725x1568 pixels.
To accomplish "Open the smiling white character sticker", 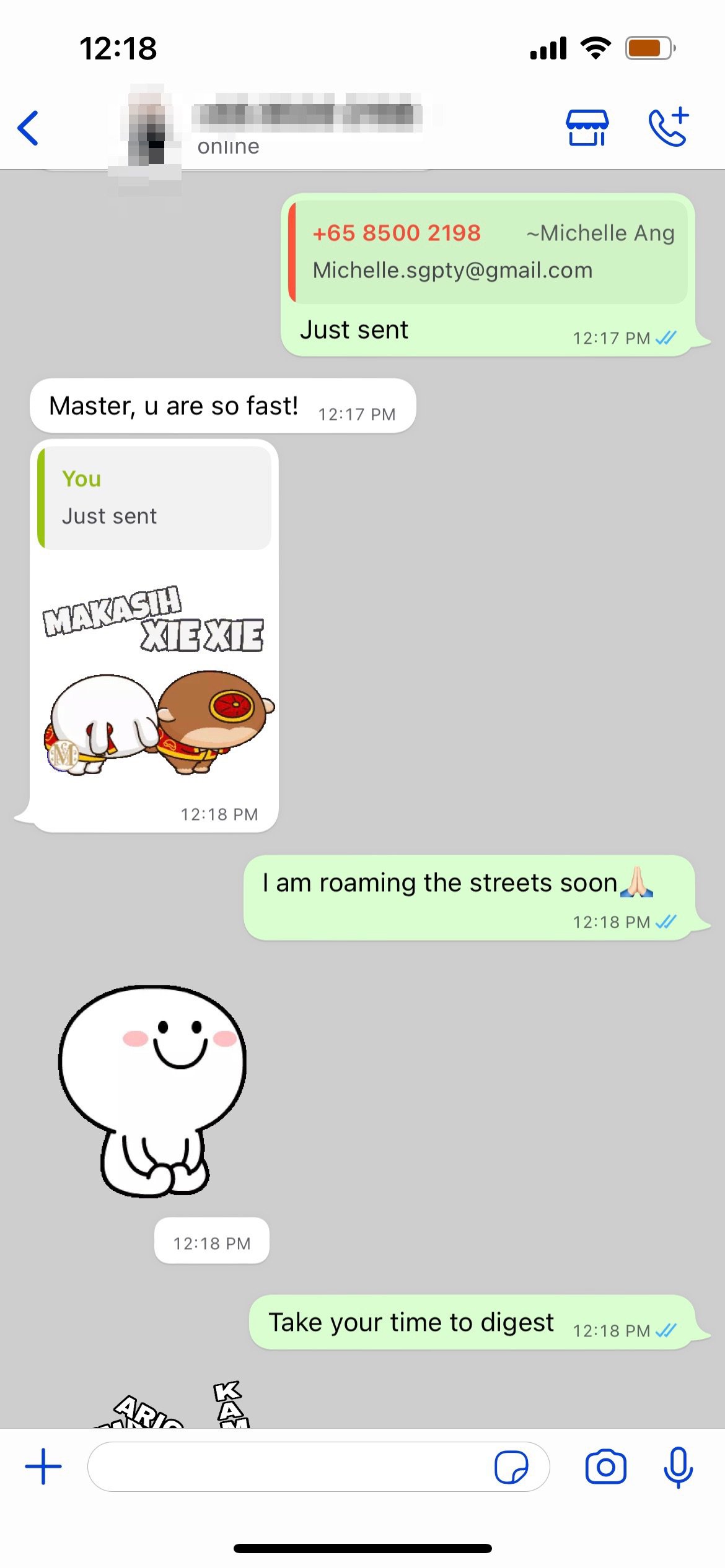I will [152, 1090].
